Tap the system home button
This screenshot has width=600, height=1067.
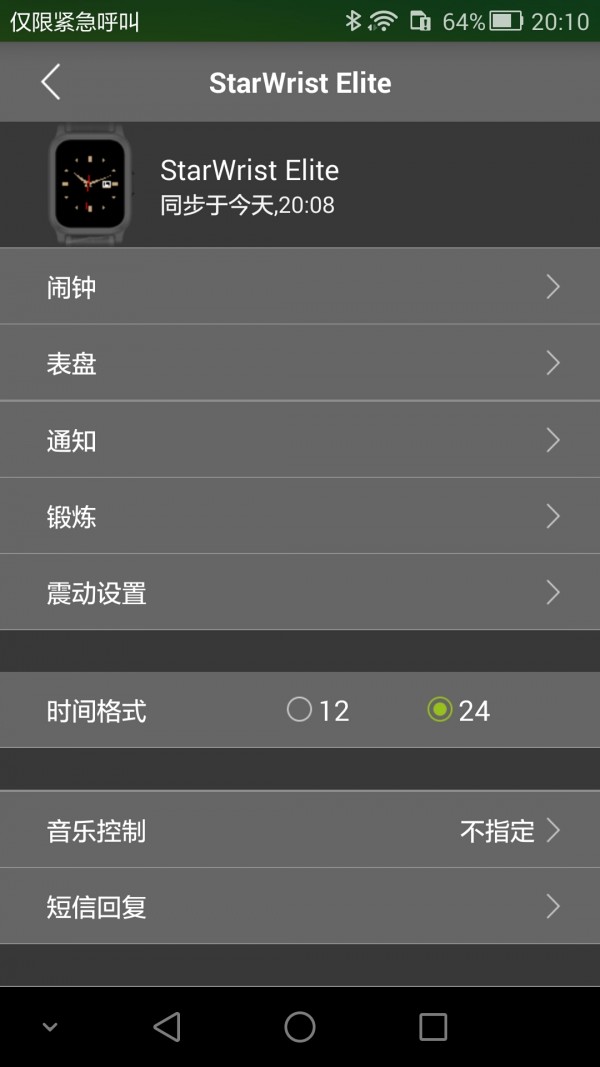tap(300, 1026)
